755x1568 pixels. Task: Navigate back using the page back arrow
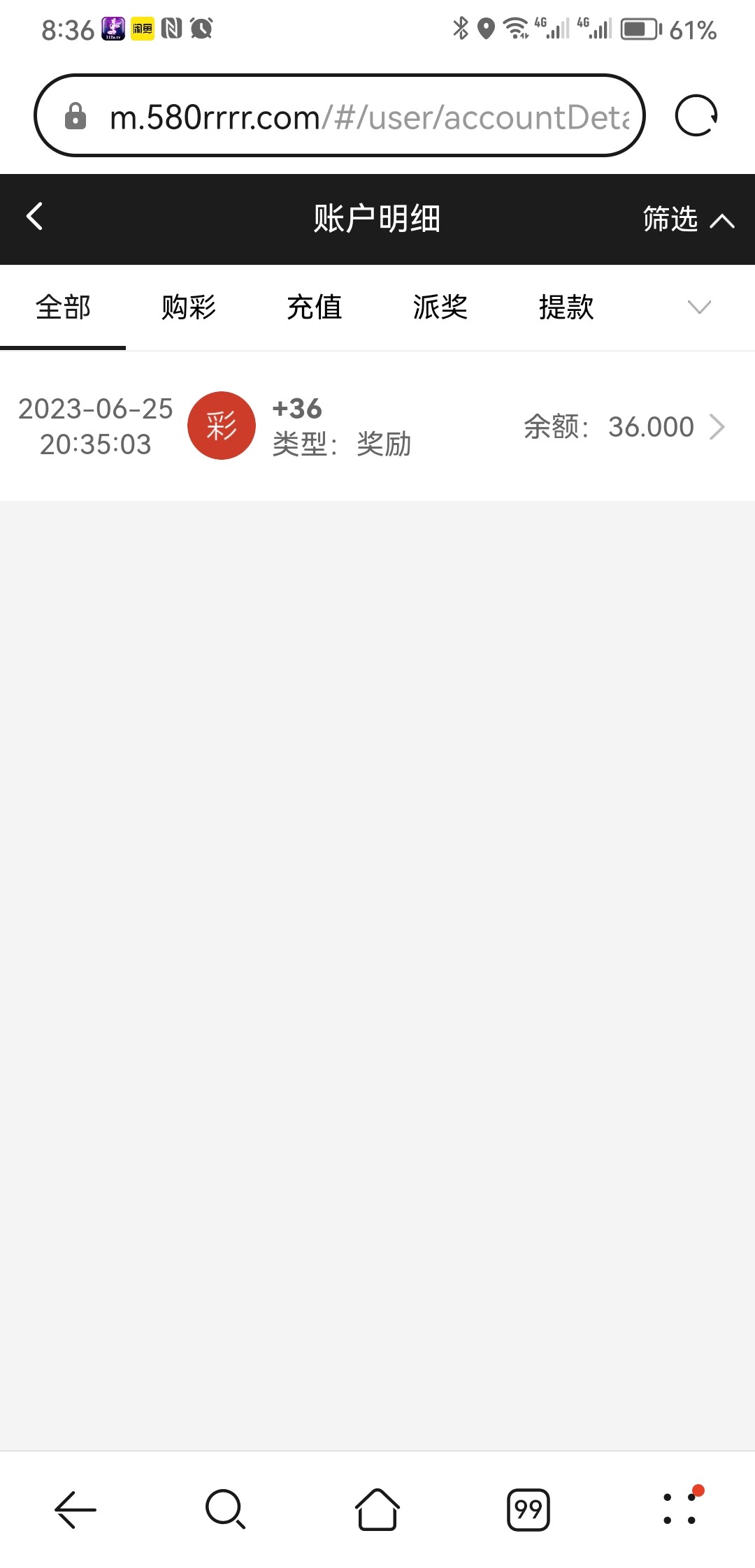34,217
